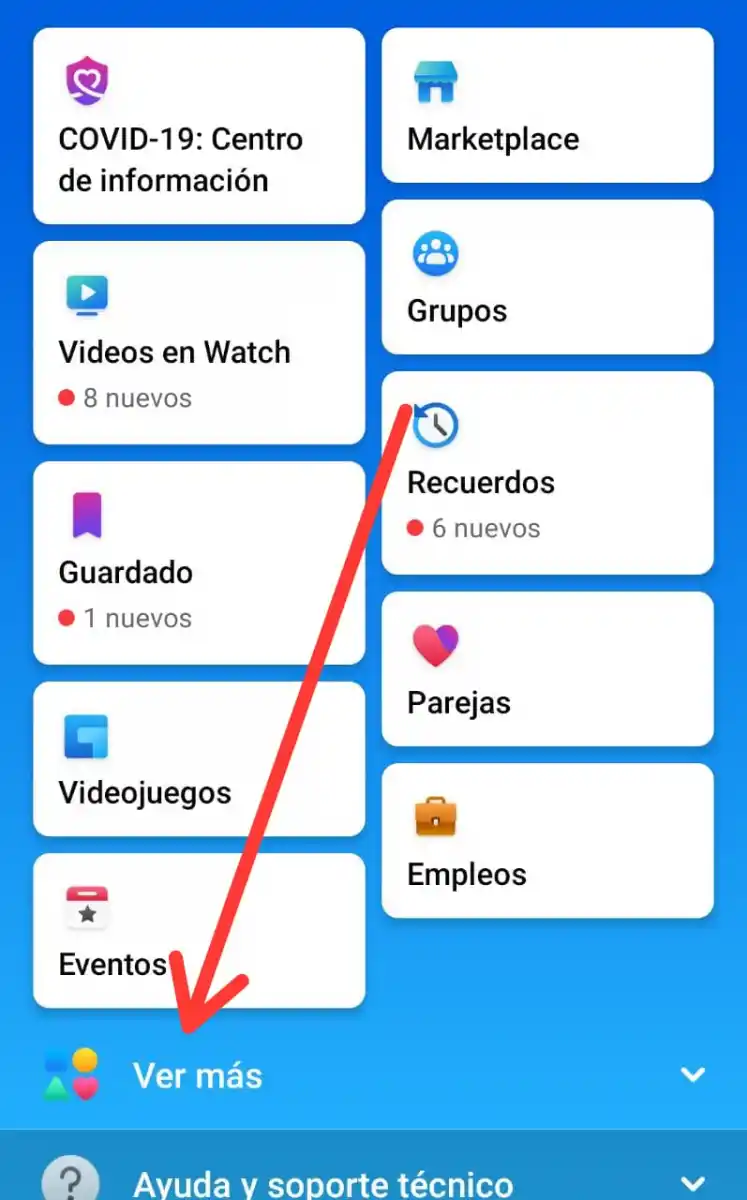Screen dimensions: 747x1200
Task: Open Empleos via the briefcase icon
Action: coord(434,815)
